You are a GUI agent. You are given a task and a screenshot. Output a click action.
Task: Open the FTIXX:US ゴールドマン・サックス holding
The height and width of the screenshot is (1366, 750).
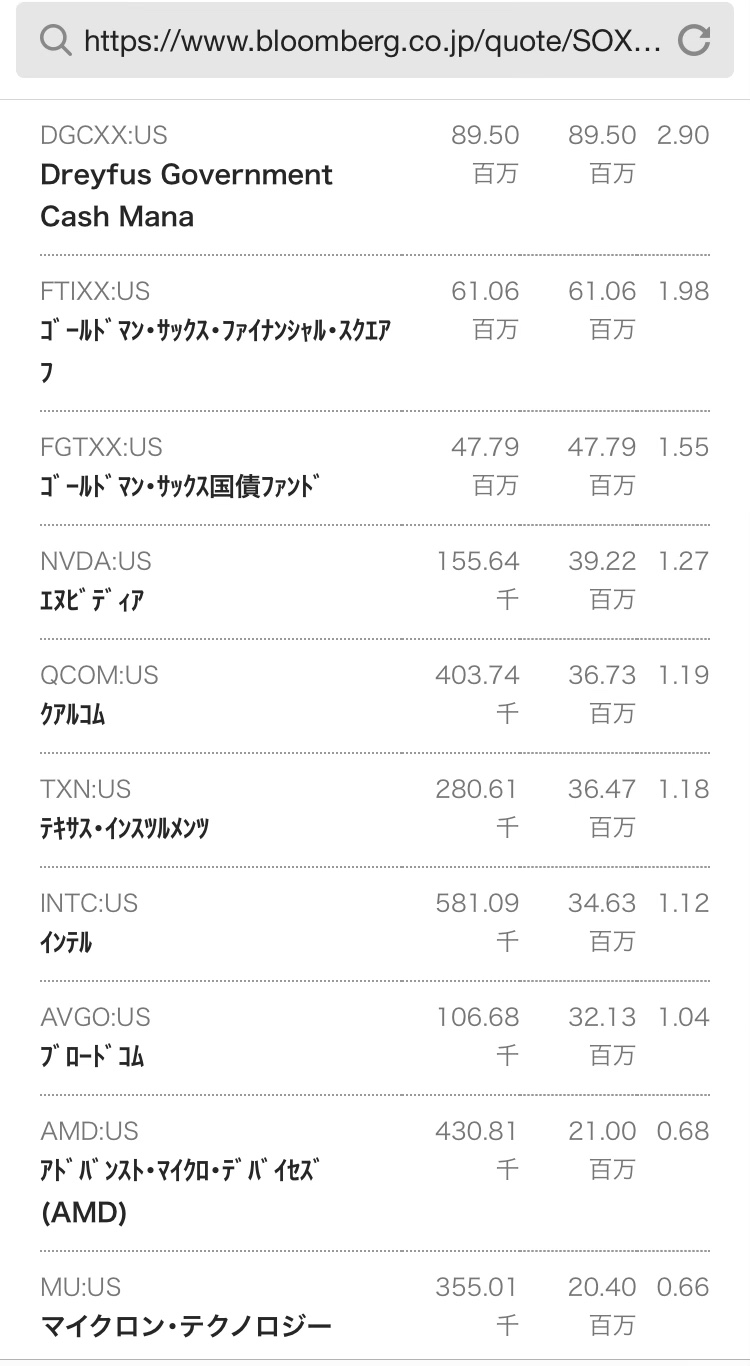[x=215, y=331]
